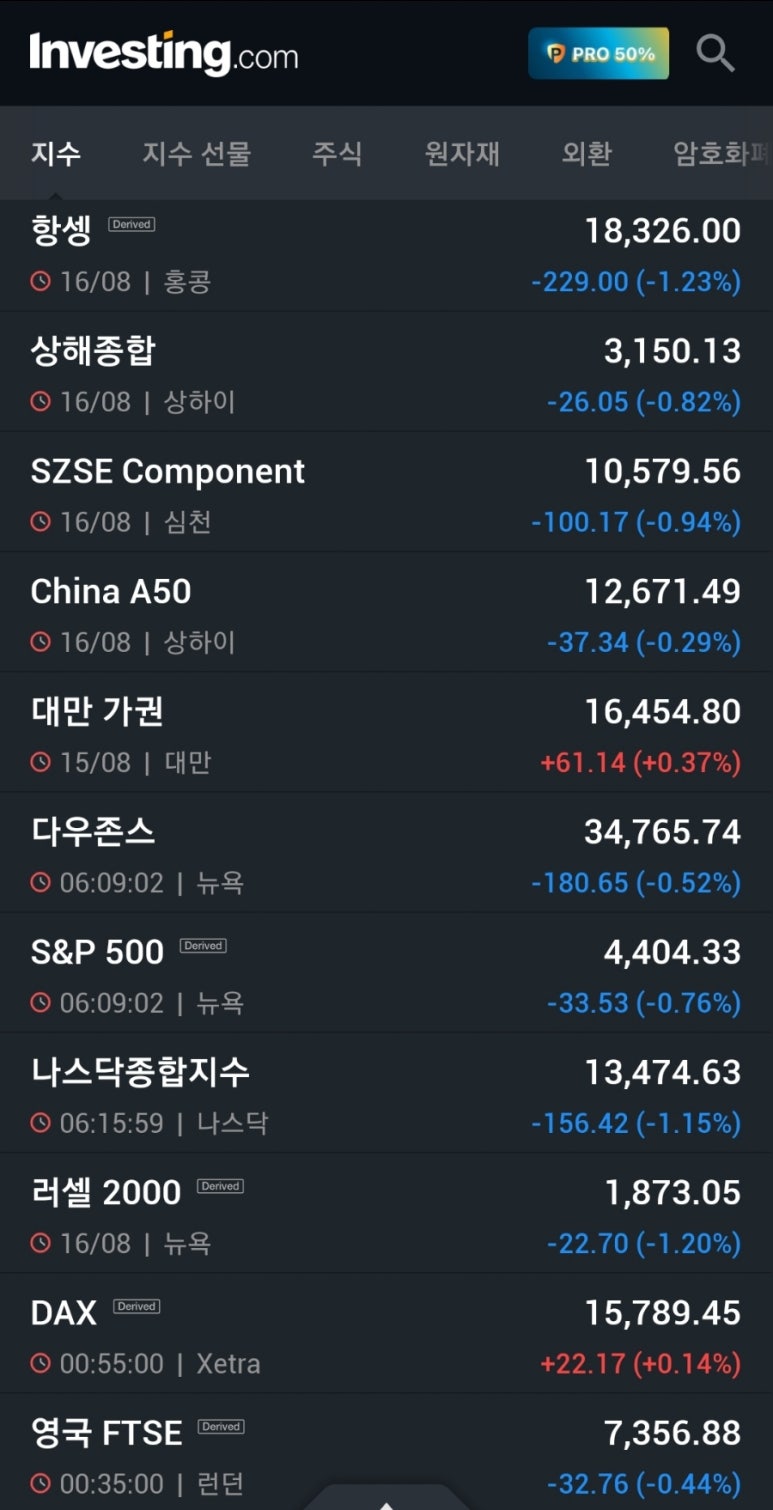Open the 원자재 tab
The width and height of the screenshot is (773, 1510).
click(x=462, y=154)
